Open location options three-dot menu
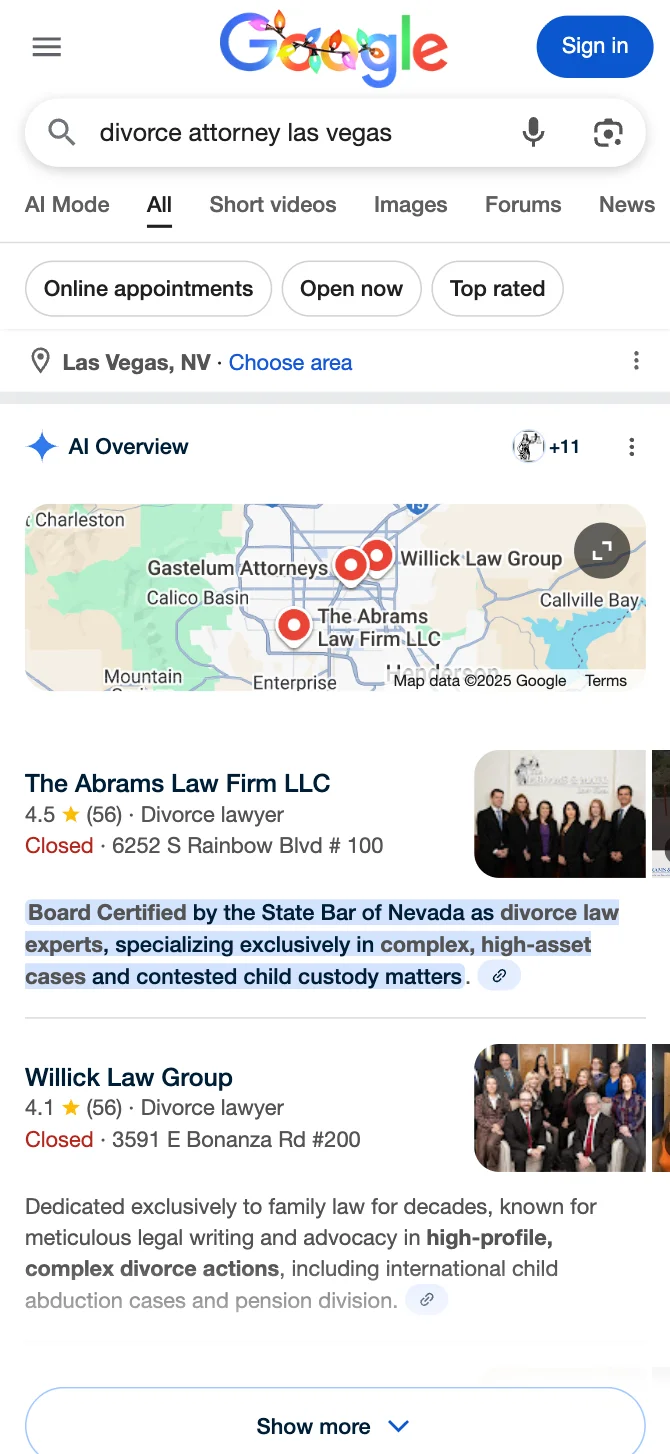Image resolution: width=670 pixels, height=1454 pixels. 636,362
